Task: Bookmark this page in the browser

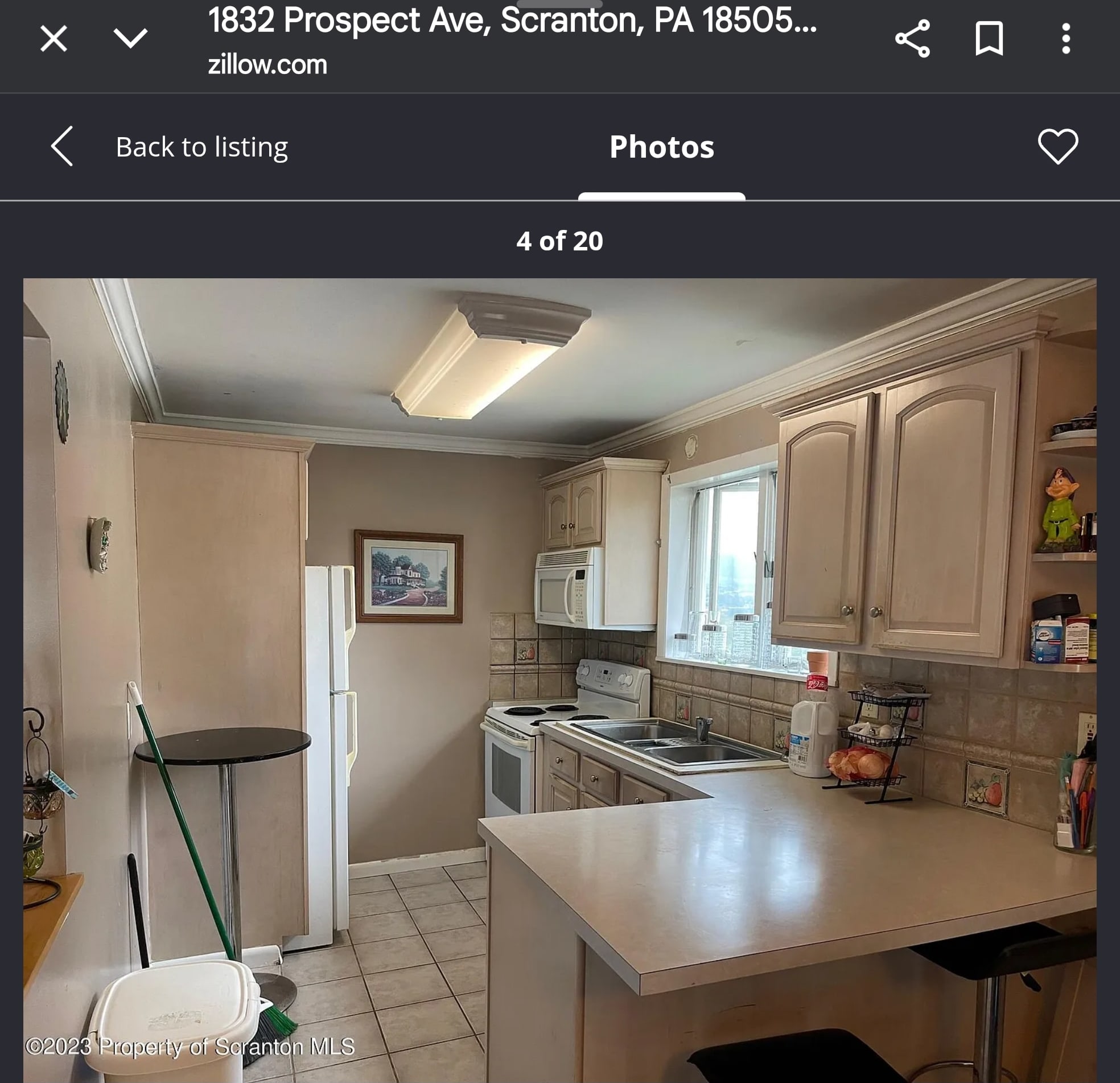Action: tap(989, 38)
